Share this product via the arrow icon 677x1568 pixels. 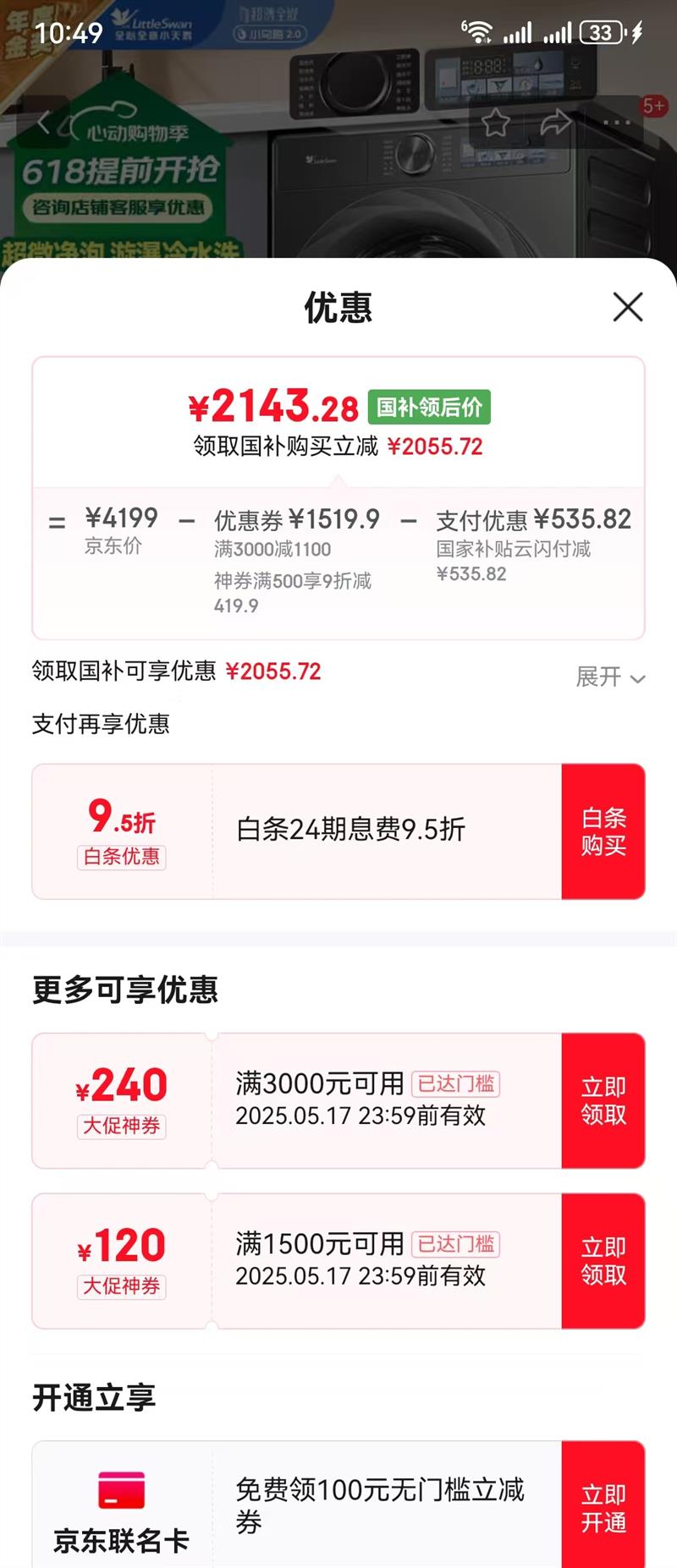(x=556, y=123)
